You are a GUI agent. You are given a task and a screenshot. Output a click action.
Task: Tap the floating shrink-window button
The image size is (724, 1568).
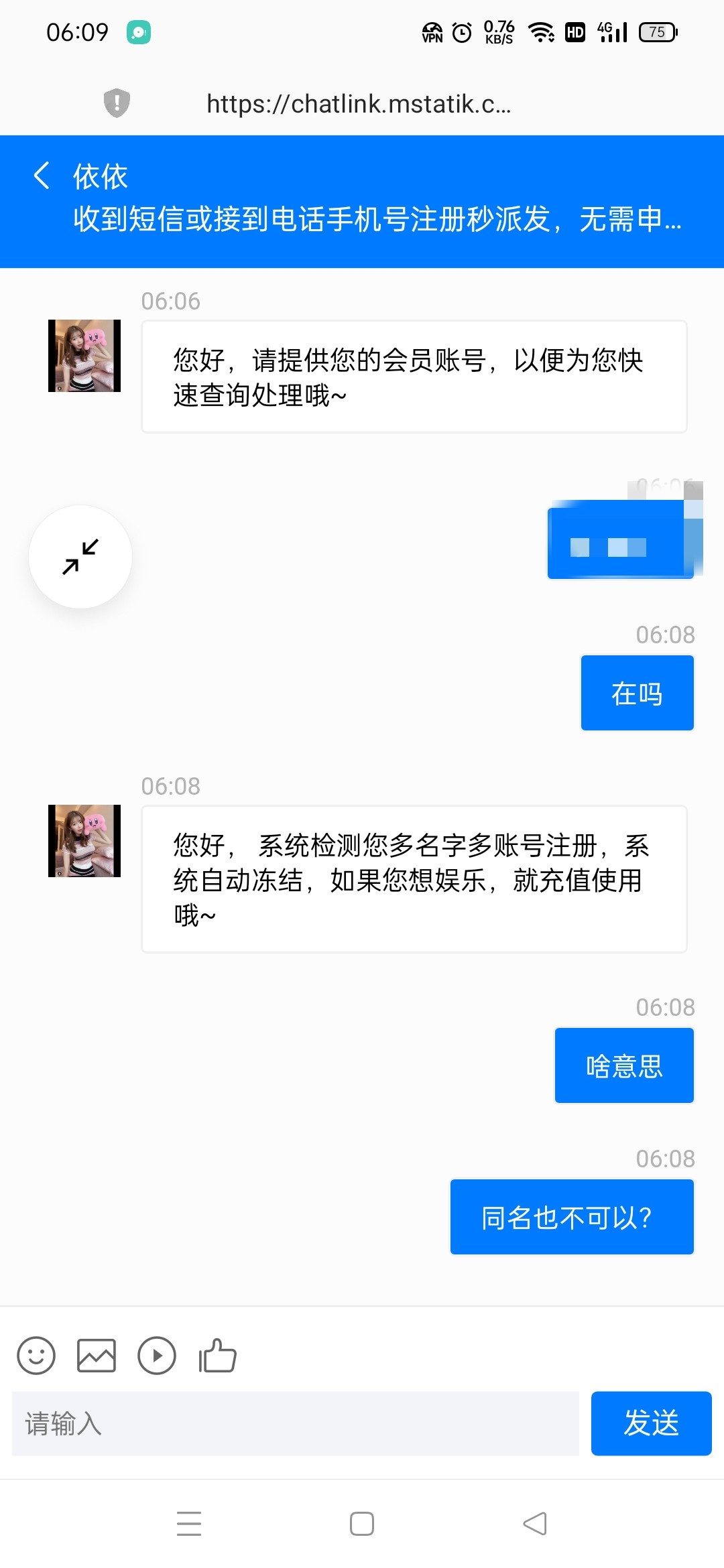pos(80,557)
